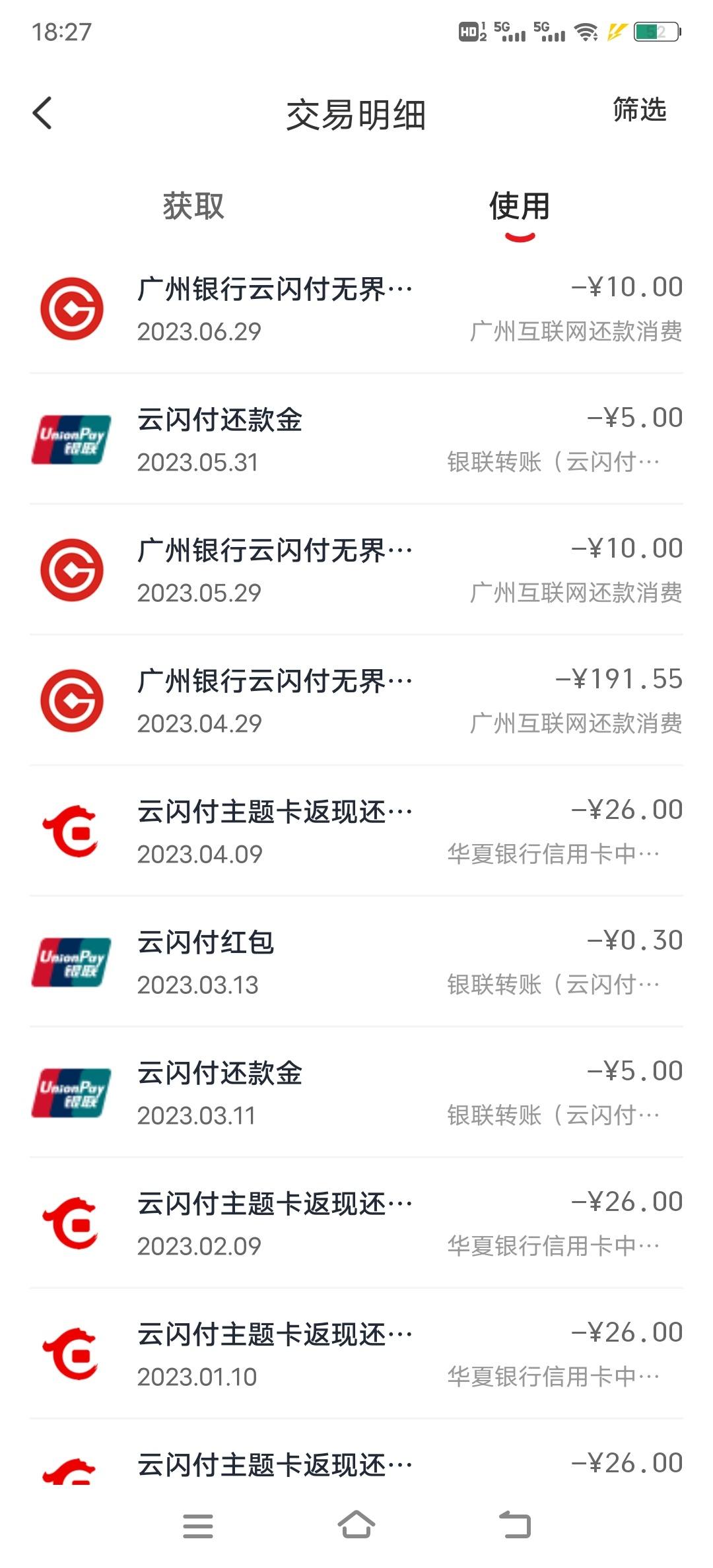Screen dimensions: 713x1568
Task: Go back using the top-left arrow
Action: [x=42, y=113]
